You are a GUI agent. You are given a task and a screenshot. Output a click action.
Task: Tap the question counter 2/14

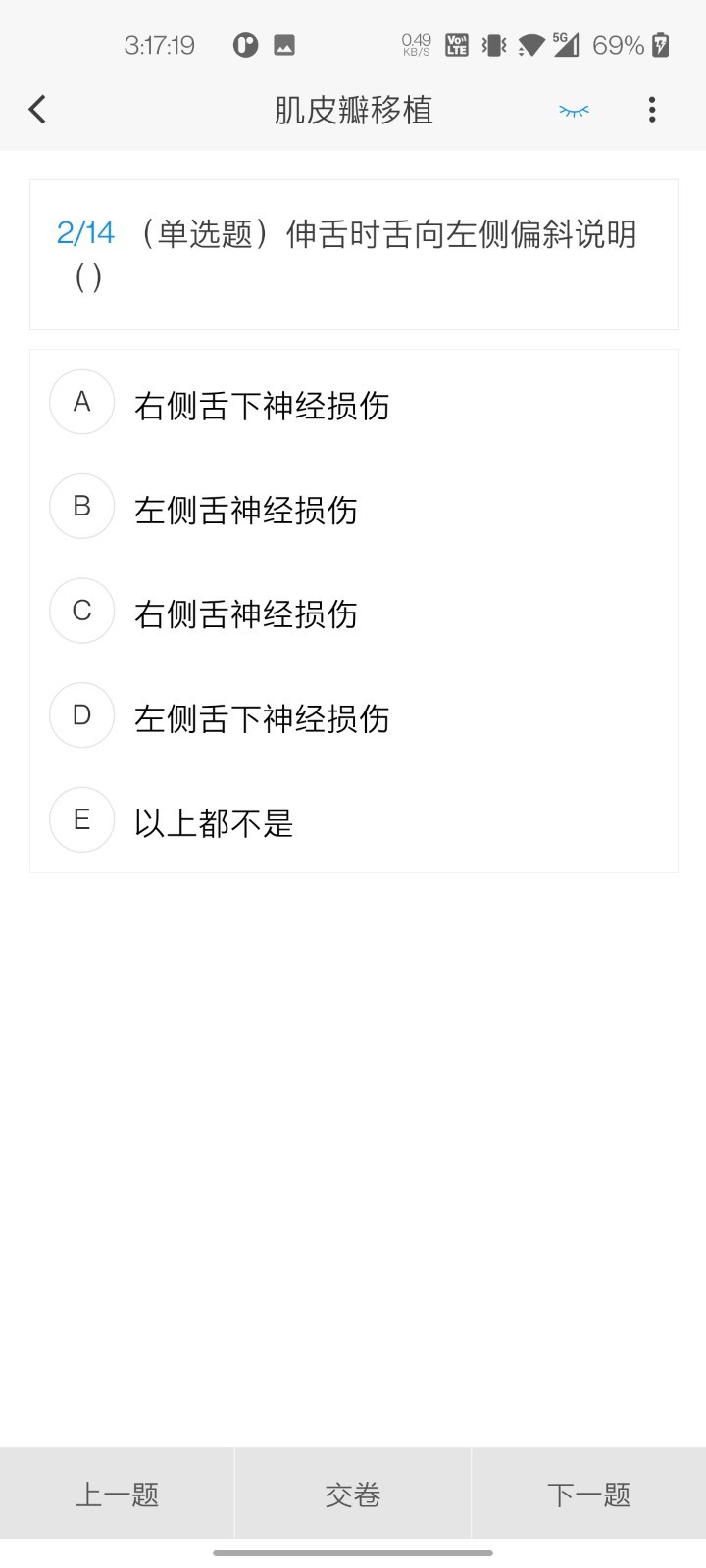tap(85, 233)
